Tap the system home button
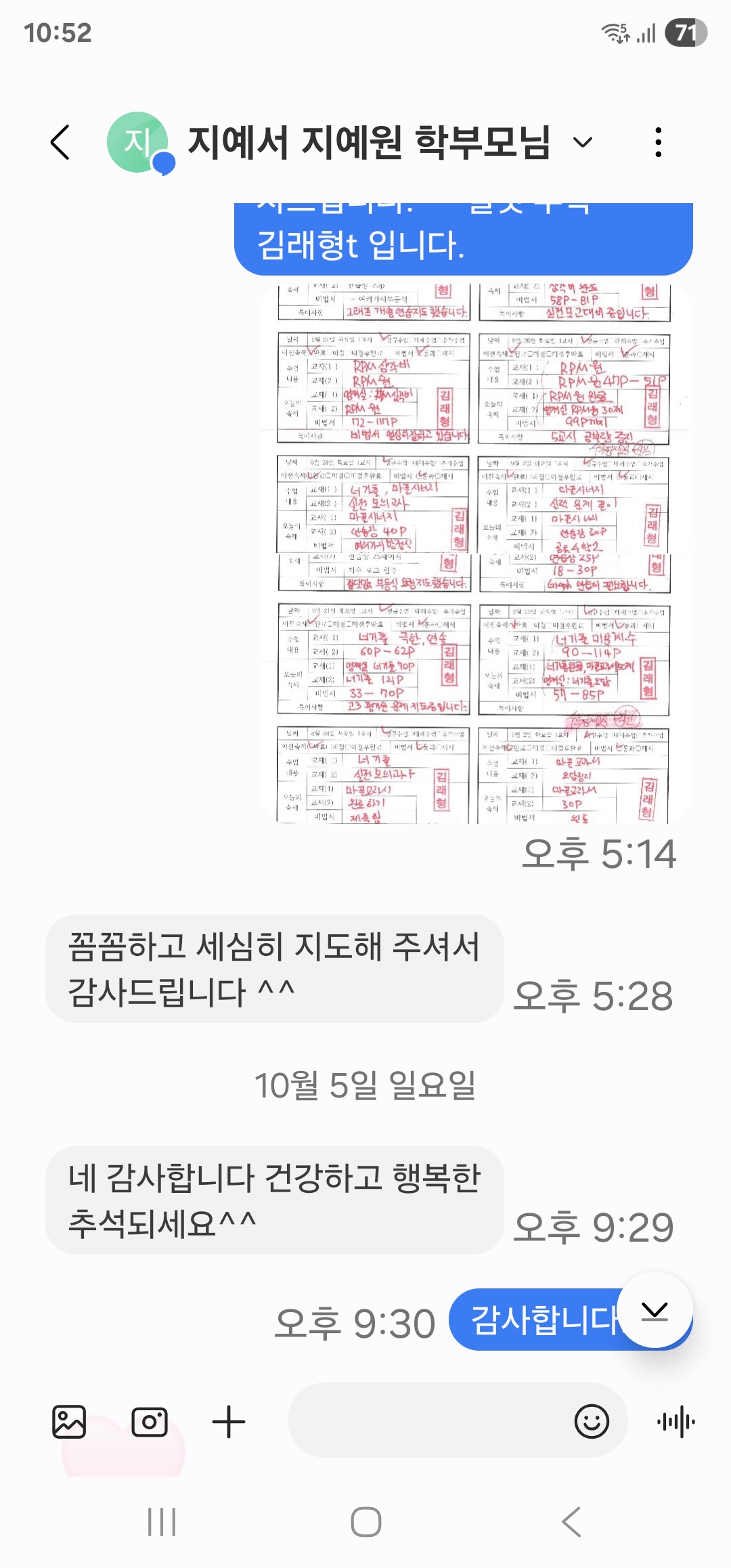Screen dimensions: 731x1568 (x=365, y=1522)
